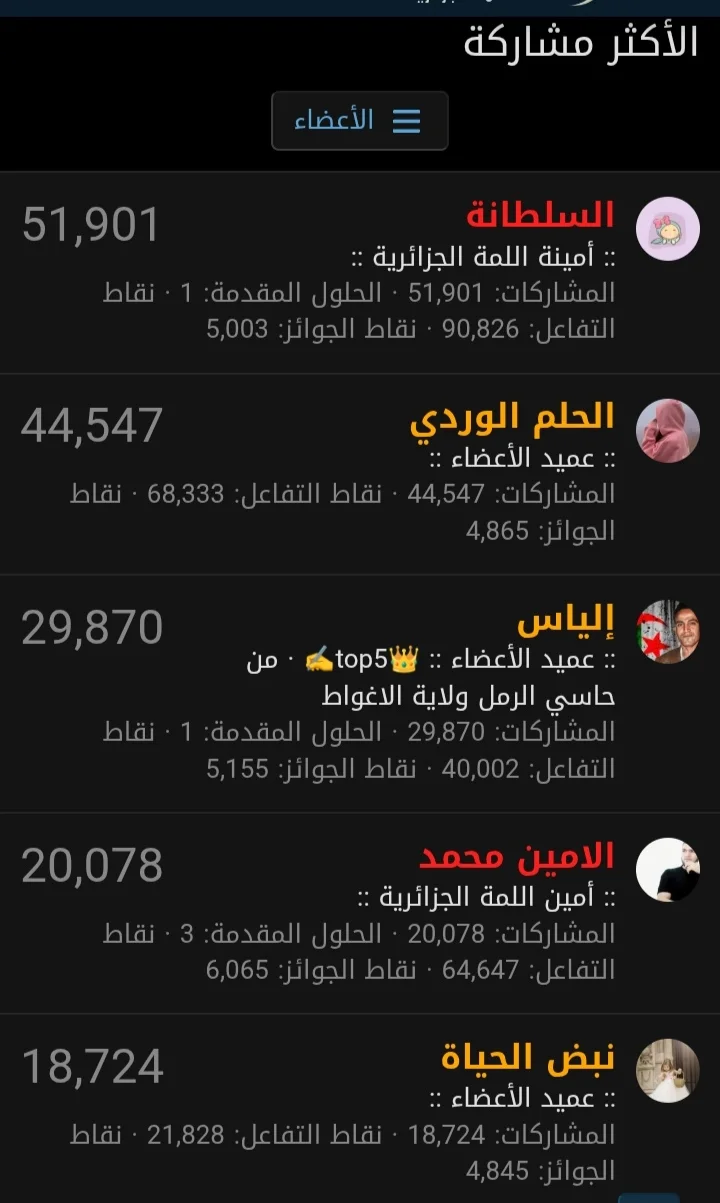Open the hamburger menu on الأعضاء button
The height and width of the screenshot is (1203, 720).
click(406, 119)
